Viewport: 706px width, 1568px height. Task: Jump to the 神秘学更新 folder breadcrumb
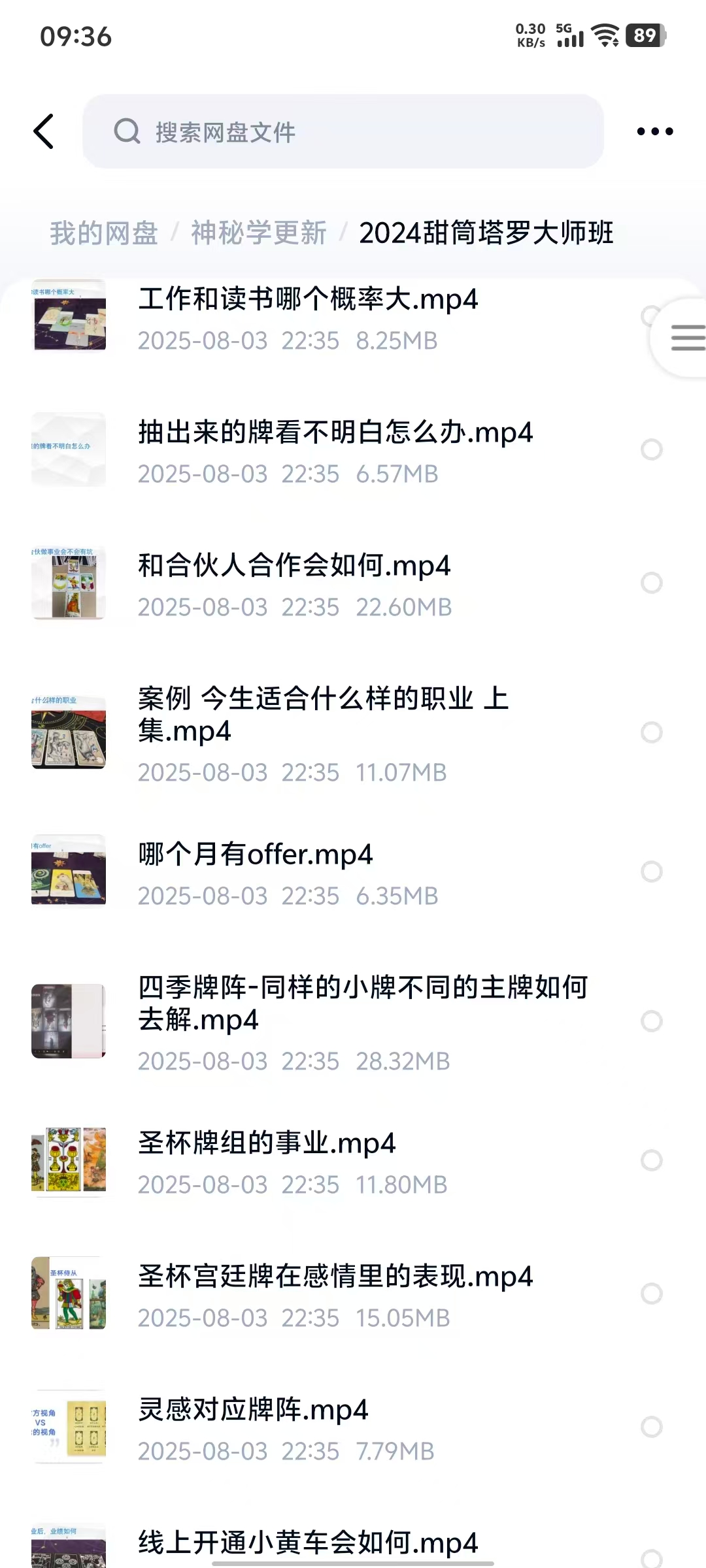258,233
